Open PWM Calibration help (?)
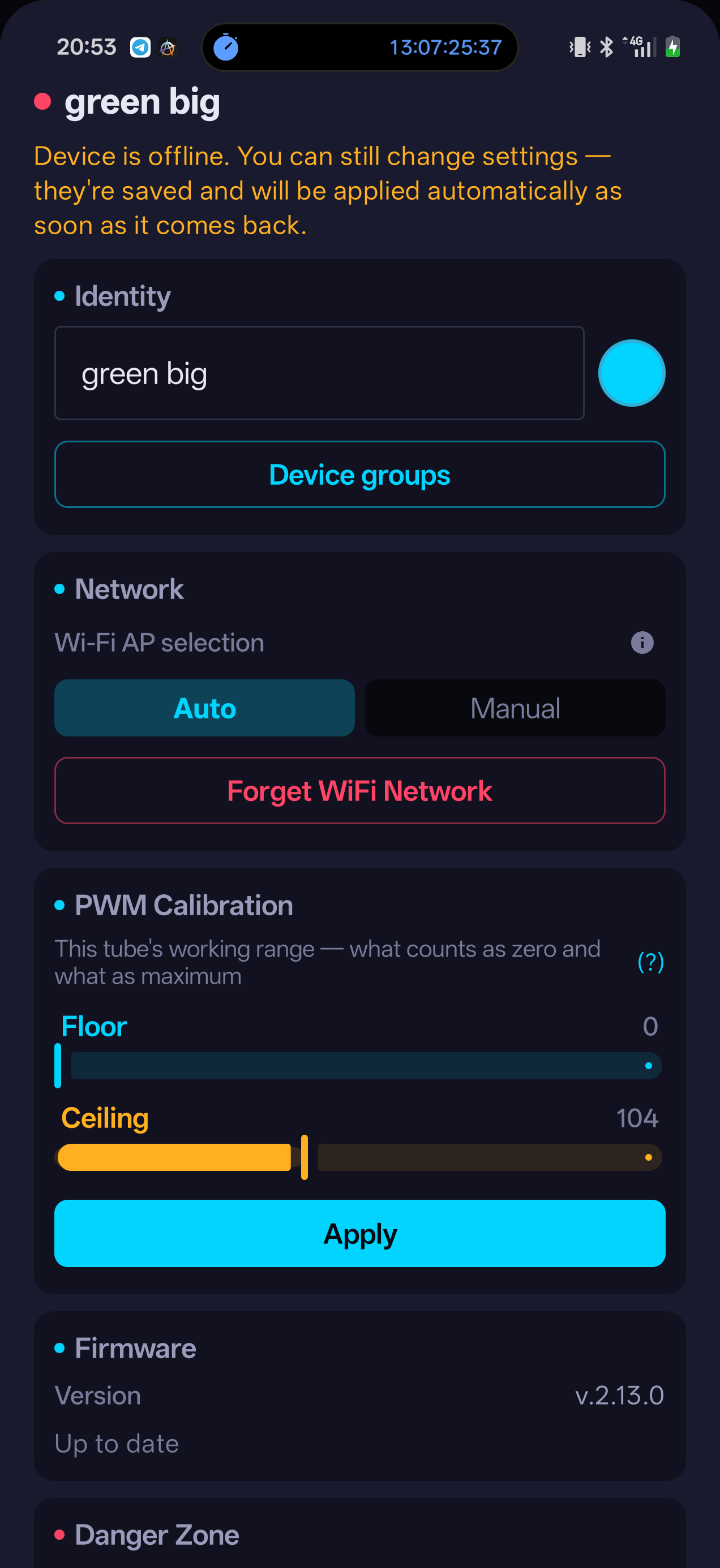 coord(650,962)
